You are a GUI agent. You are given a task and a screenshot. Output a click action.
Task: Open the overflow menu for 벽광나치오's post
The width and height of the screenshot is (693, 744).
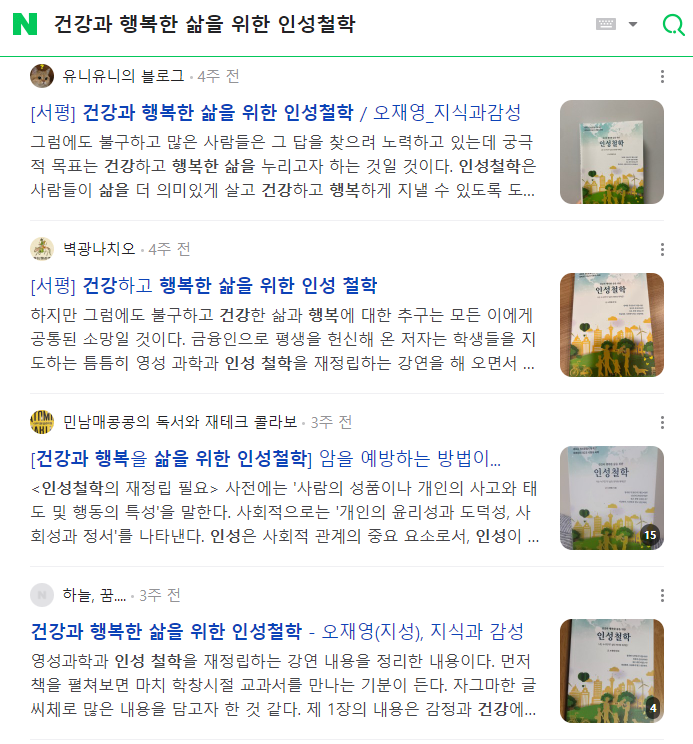(x=662, y=249)
